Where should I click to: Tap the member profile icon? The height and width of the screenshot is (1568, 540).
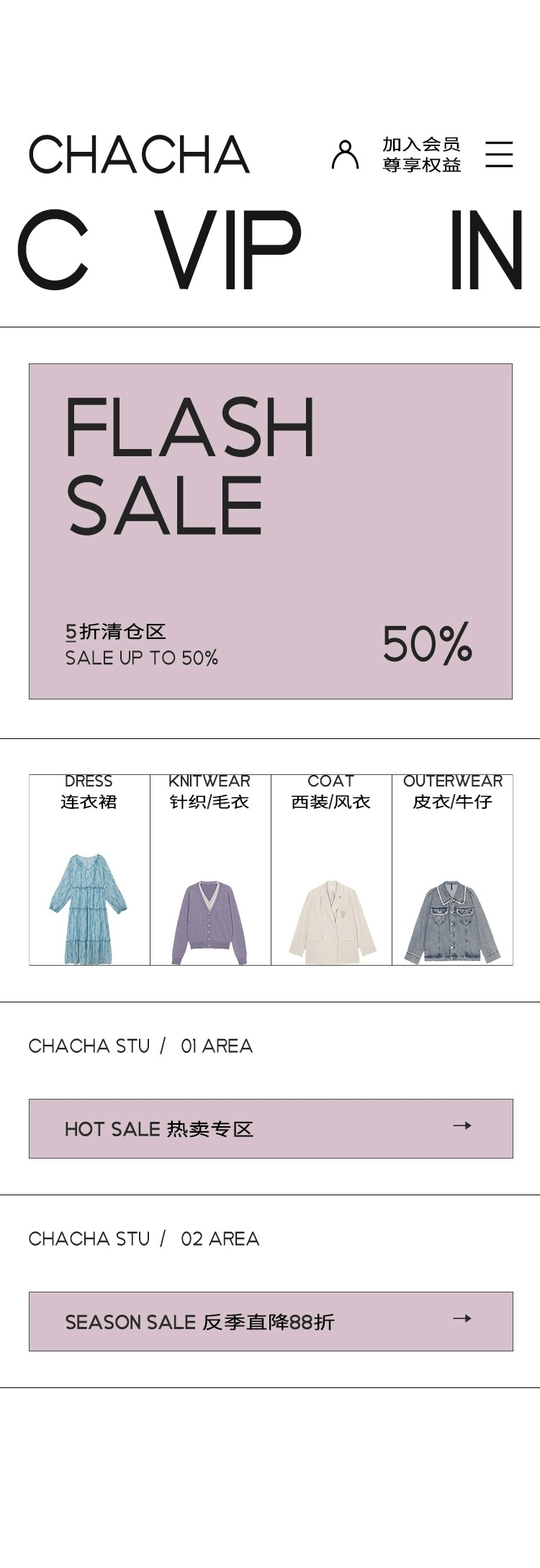(345, 155)
